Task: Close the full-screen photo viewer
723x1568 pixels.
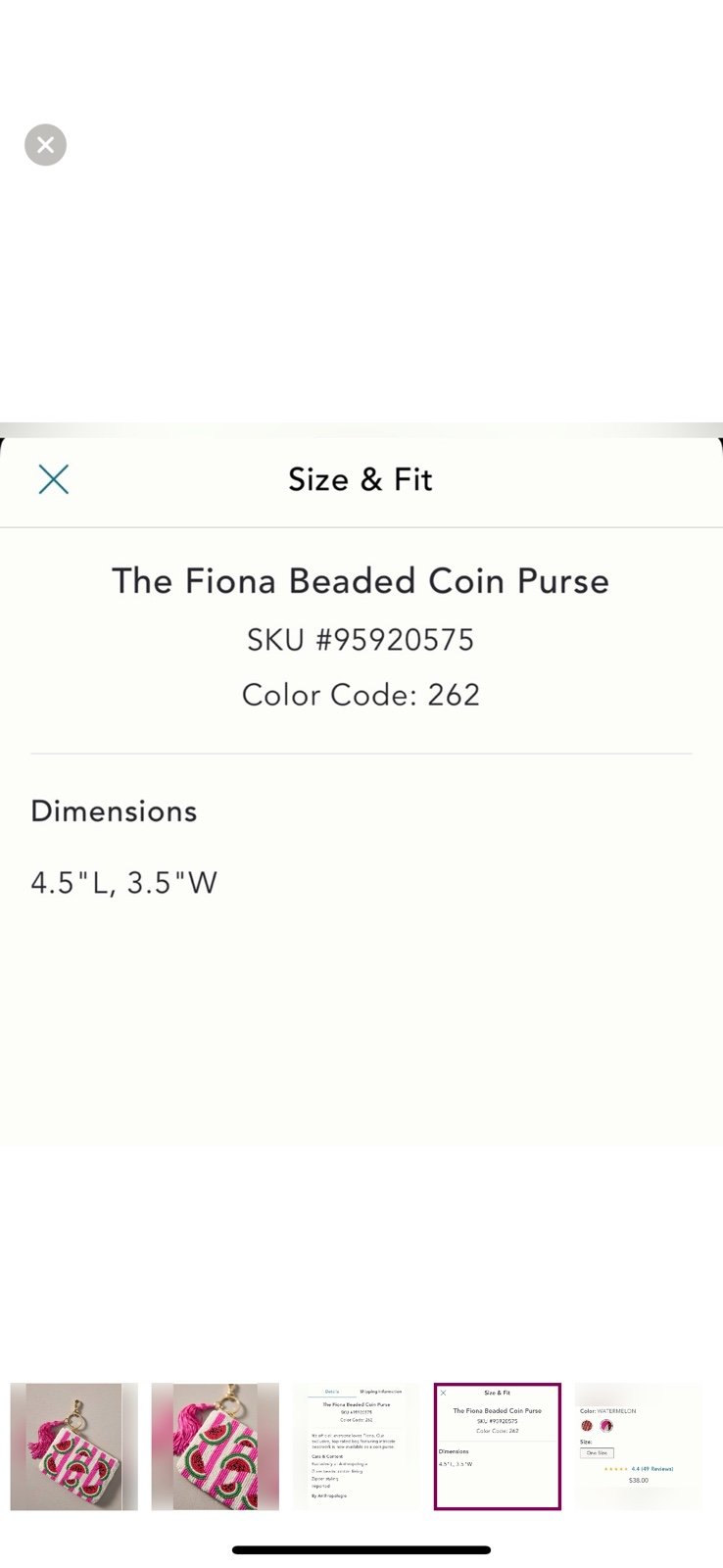Action: click(x=45, y=145)
